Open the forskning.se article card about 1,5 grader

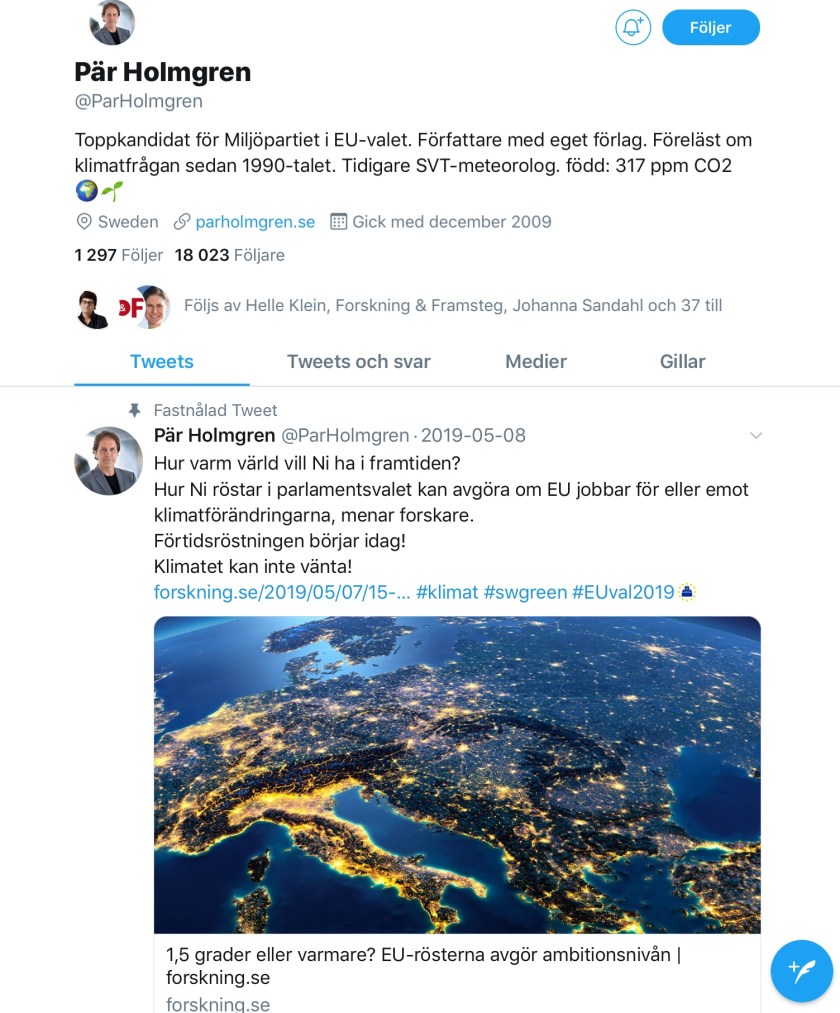pyautogui.click(x=456, y=964)
